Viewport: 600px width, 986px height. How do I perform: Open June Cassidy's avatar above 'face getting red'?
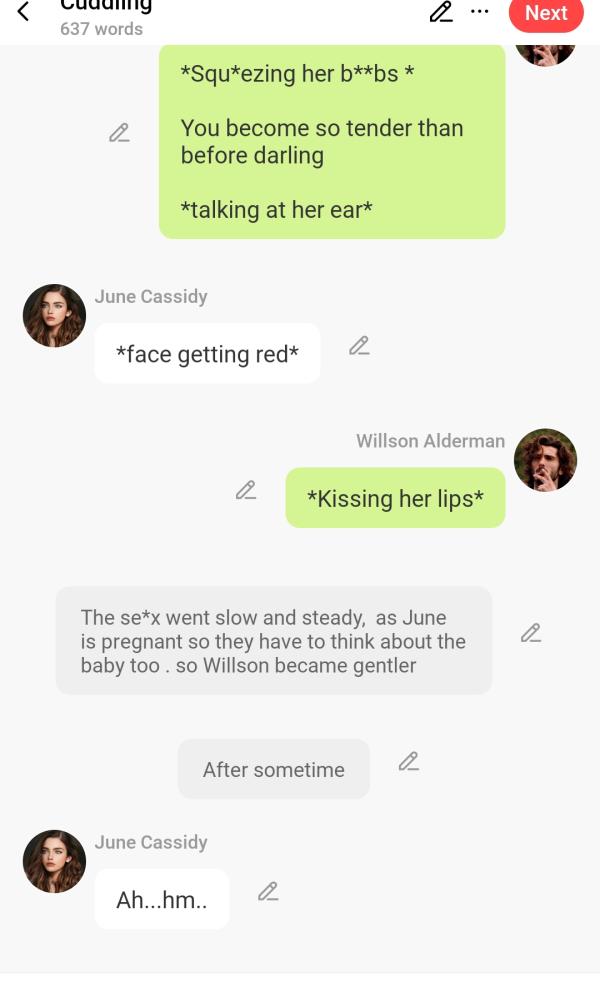coord(54,316)
